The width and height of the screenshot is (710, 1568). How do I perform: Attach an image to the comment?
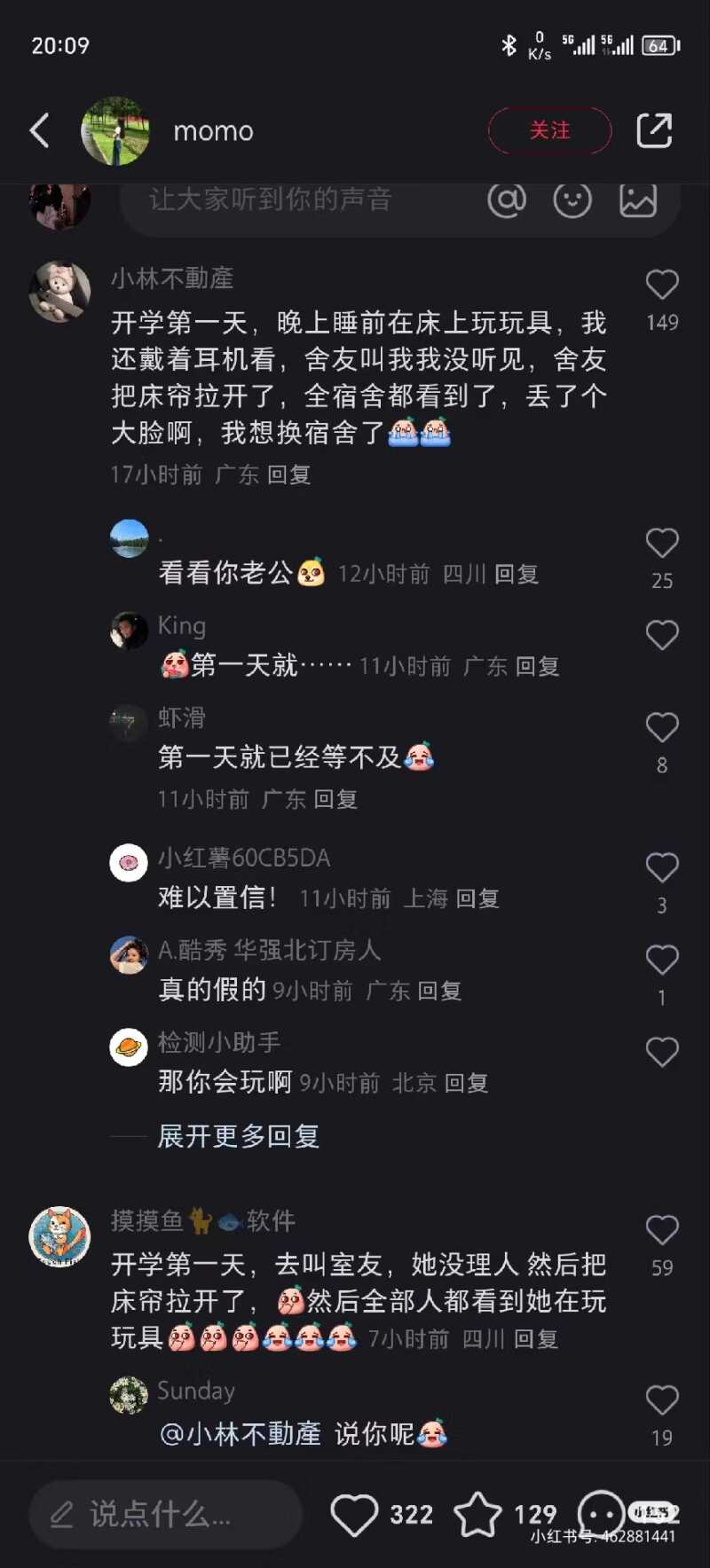tap(638, 200)
